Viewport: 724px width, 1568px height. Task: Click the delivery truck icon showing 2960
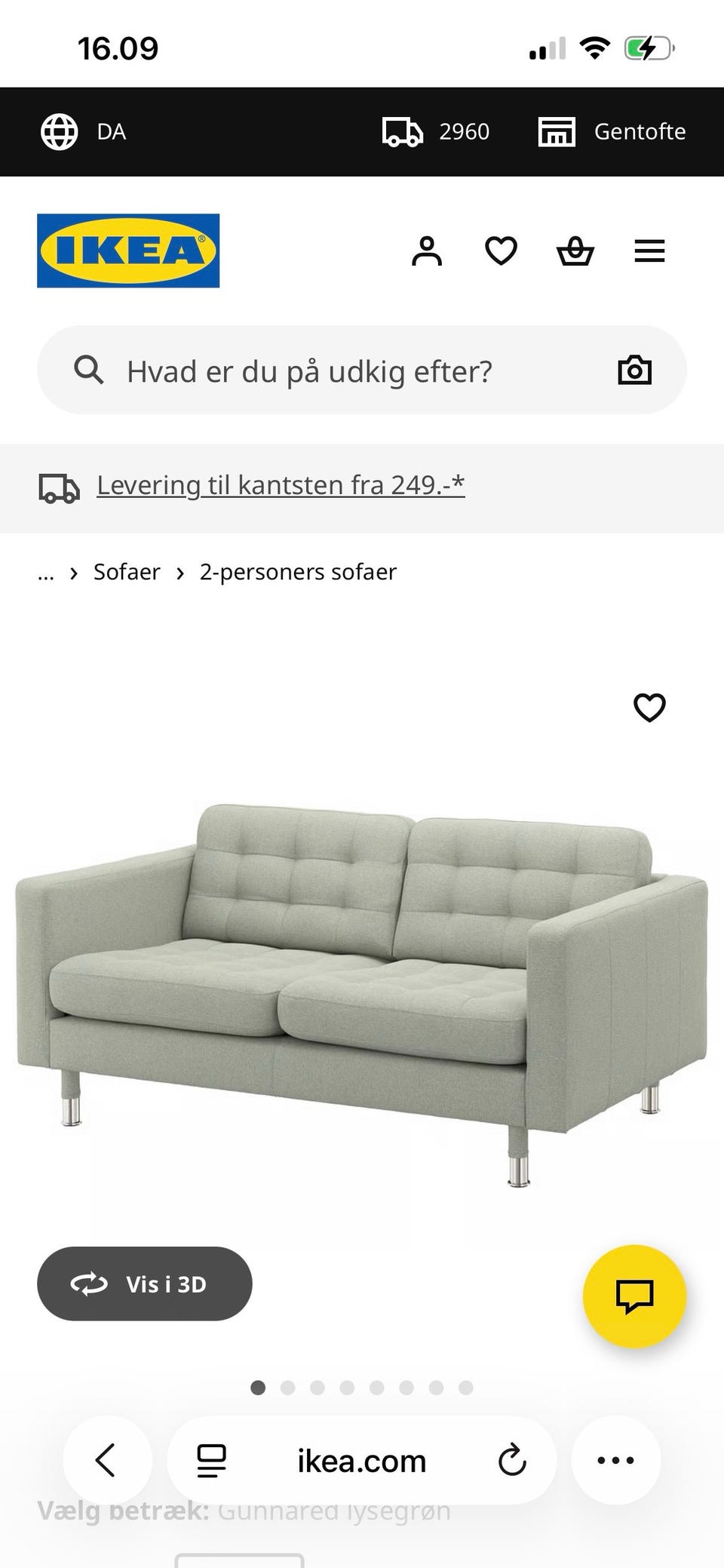[400, 131]
